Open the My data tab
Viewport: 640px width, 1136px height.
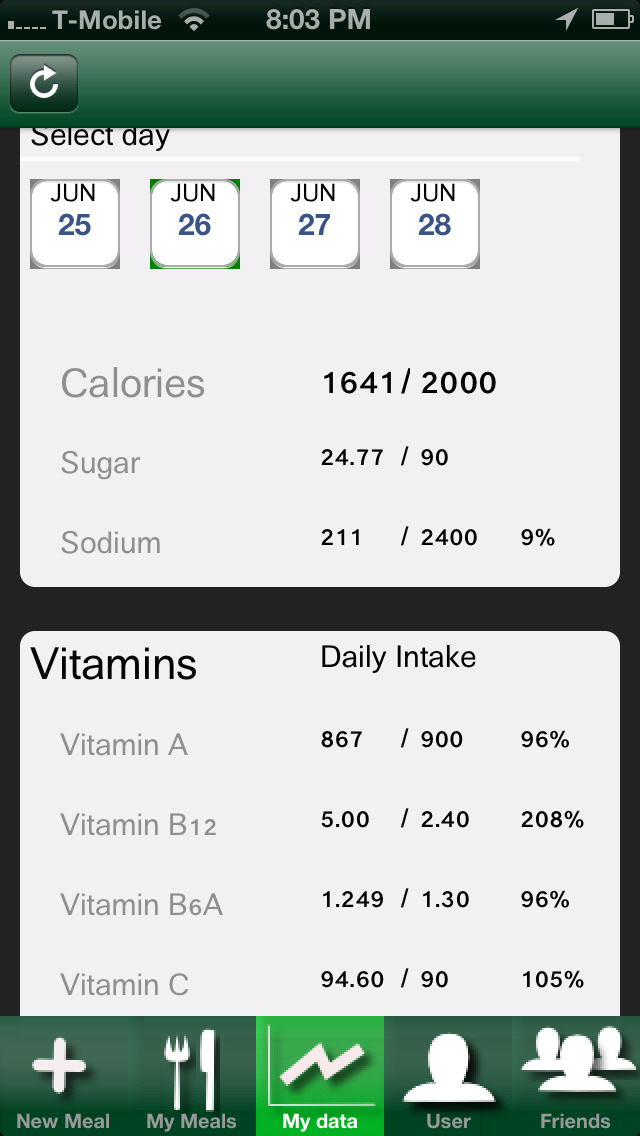tap(320, 1076)
